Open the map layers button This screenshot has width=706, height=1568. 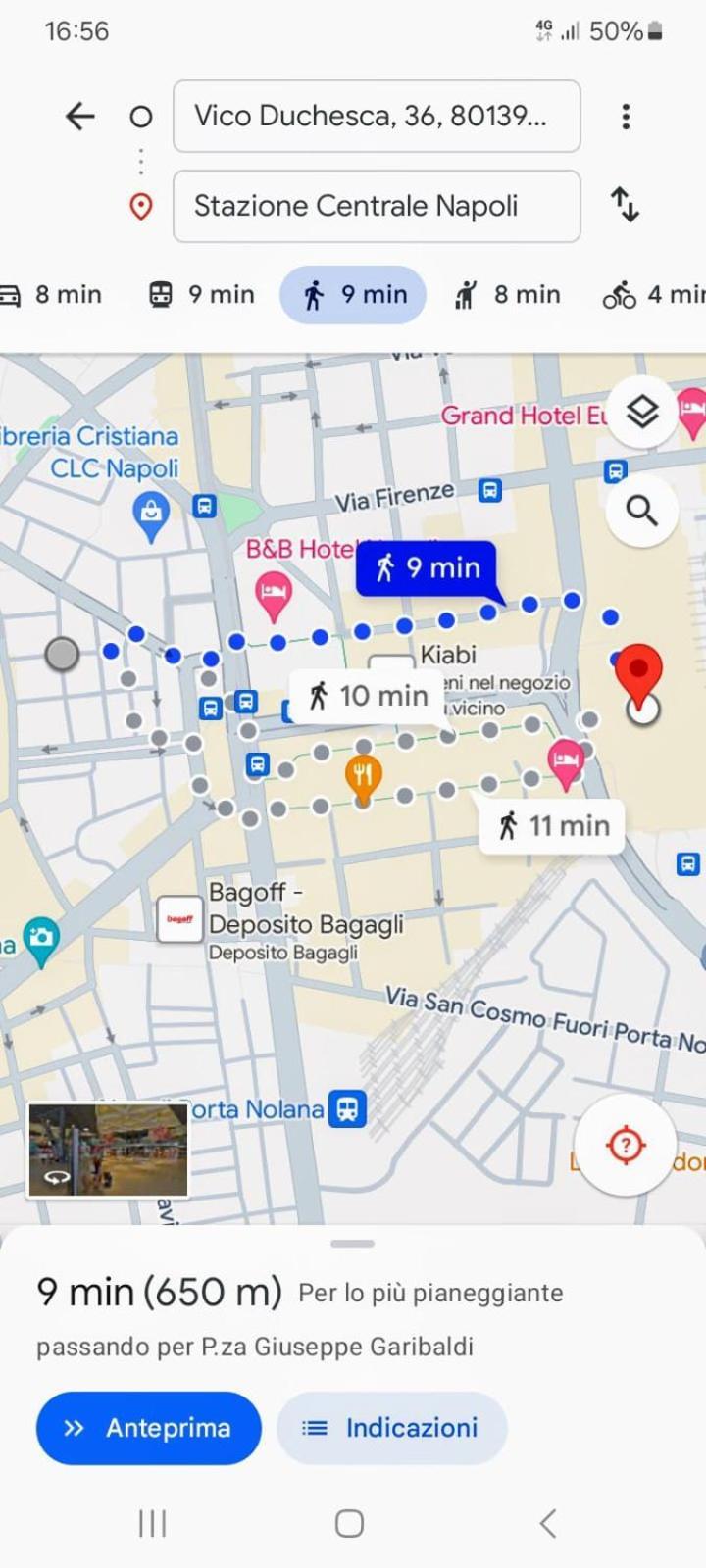641,413
